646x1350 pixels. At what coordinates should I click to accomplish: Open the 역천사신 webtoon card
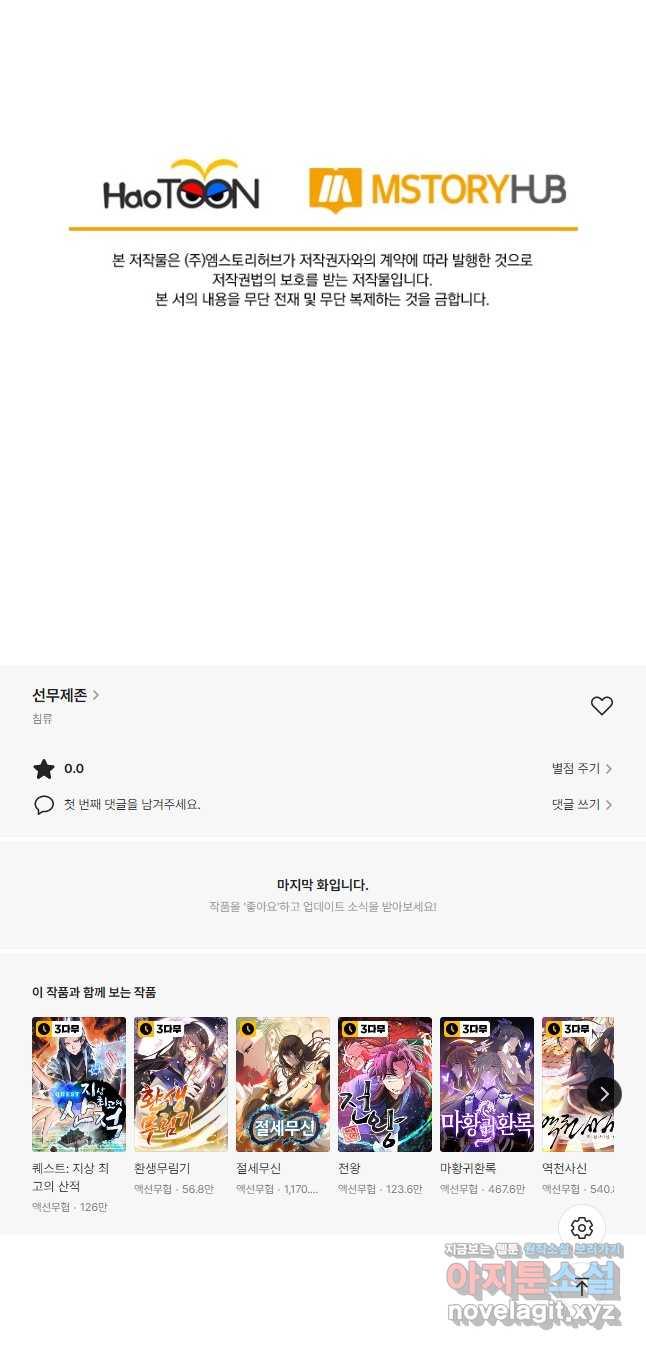[575, 1085]
